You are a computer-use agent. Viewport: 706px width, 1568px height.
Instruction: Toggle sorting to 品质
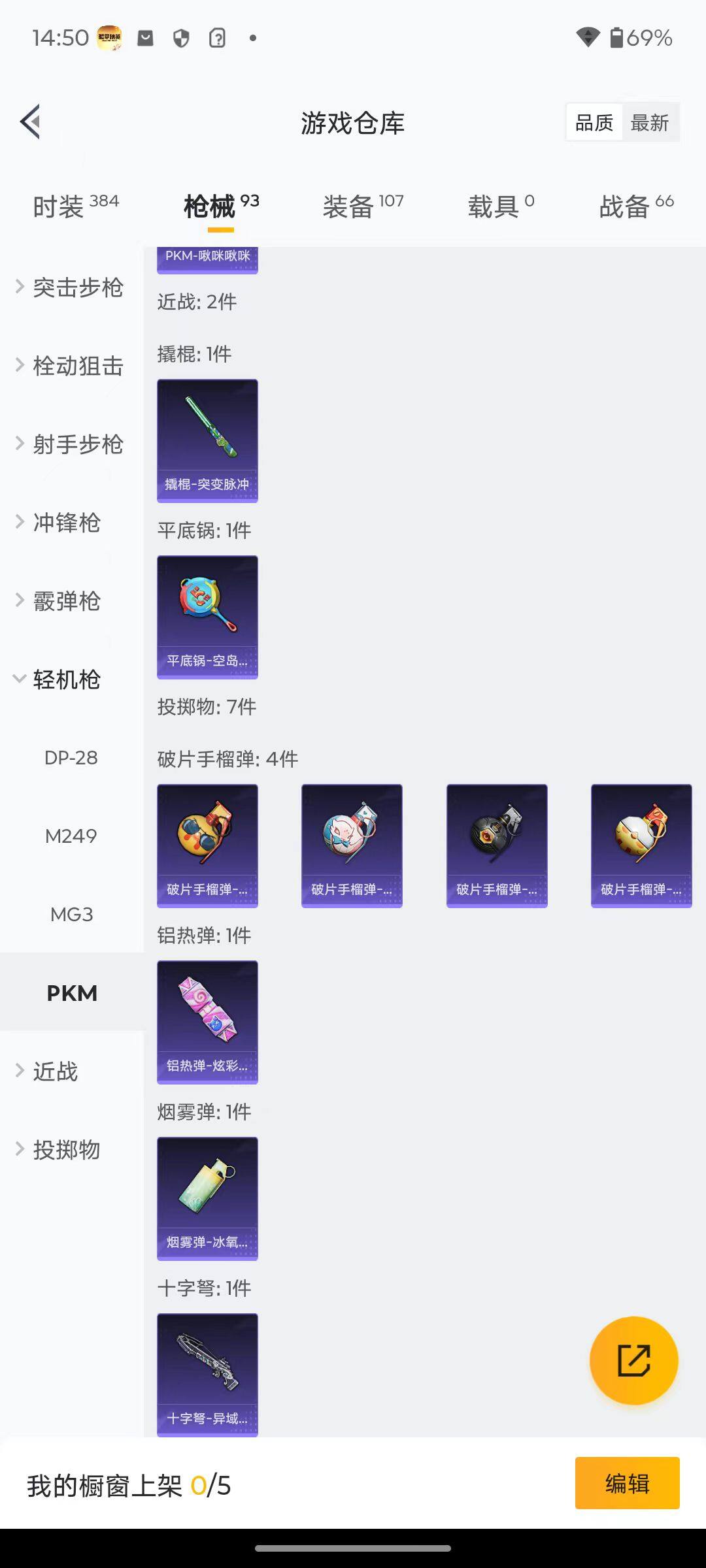point(593,122)
